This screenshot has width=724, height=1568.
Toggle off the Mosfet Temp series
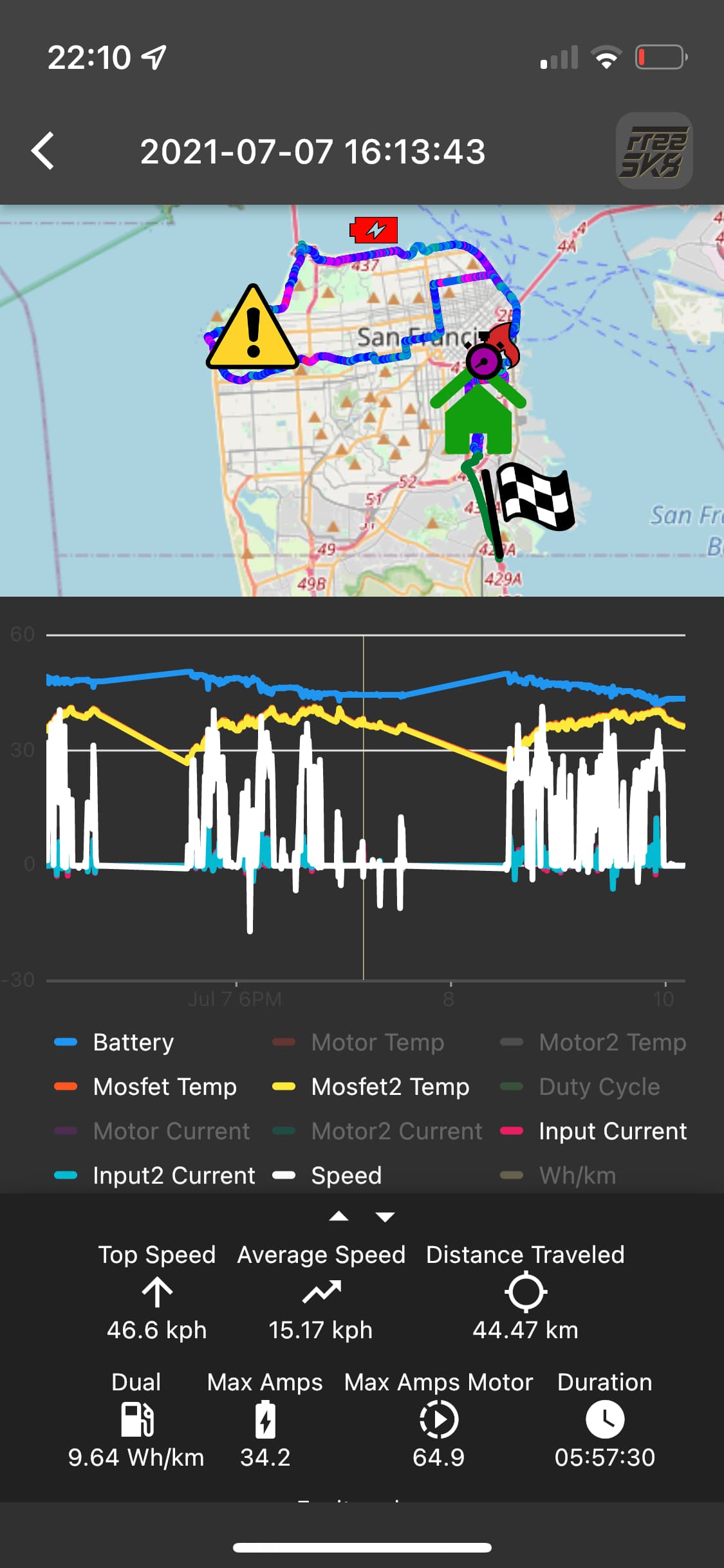point(146,1087)
